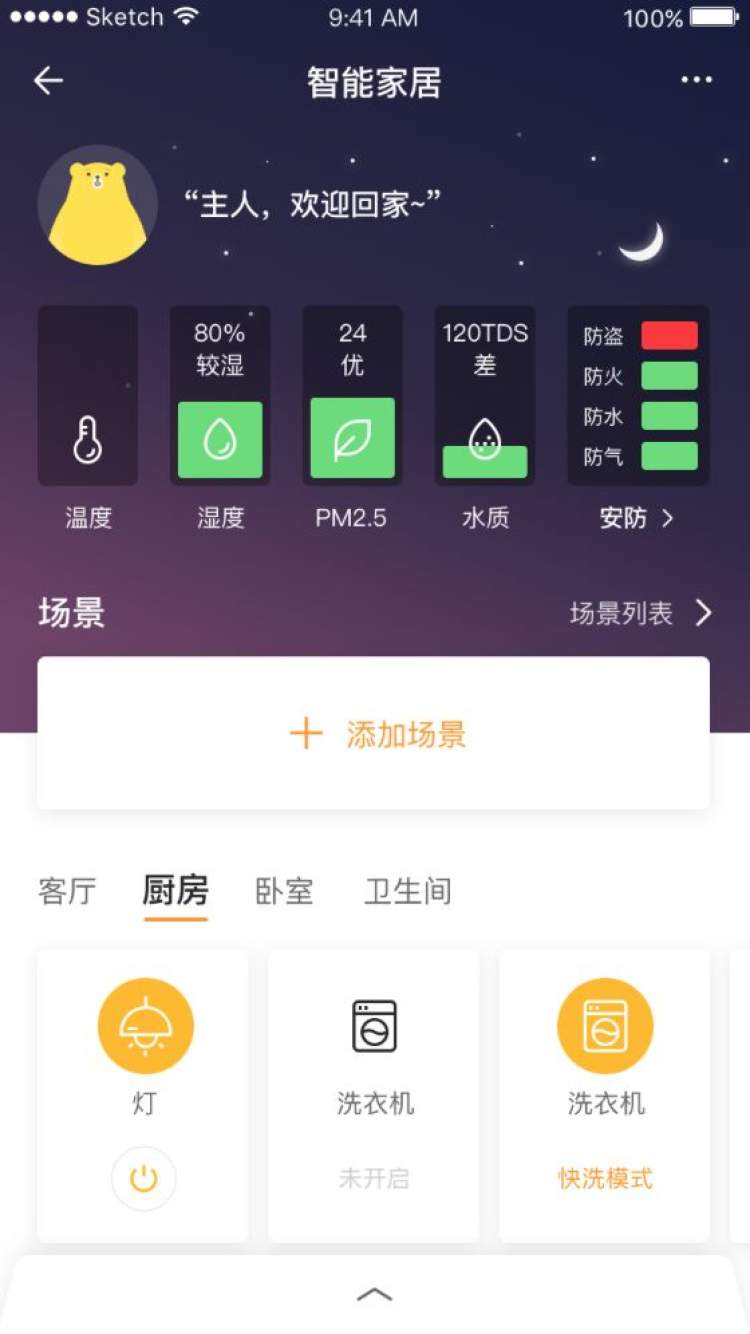
Task: Check the PM2.5 air quality tile
Action: pyautogui.click(x=352, y=396)
